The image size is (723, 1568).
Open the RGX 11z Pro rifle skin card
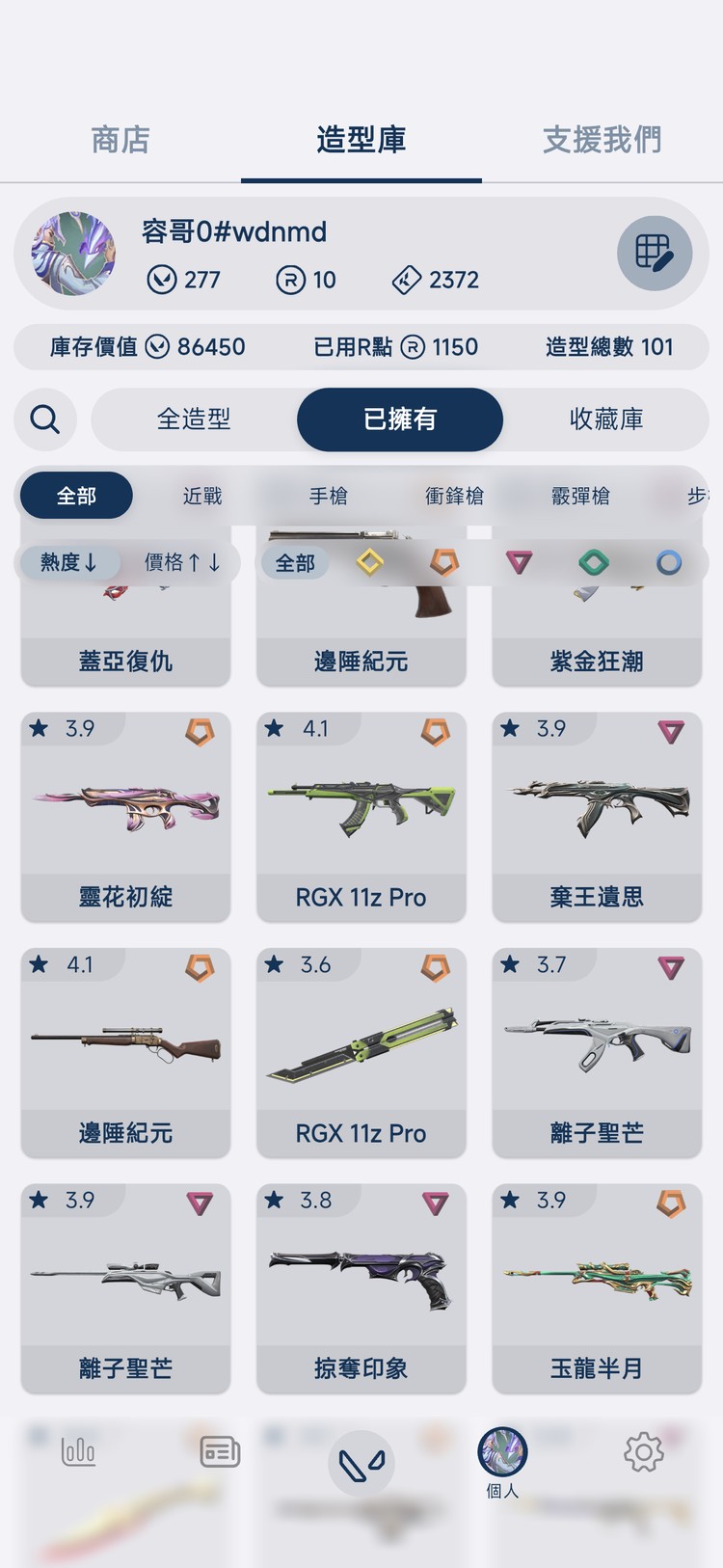[361, 816]
